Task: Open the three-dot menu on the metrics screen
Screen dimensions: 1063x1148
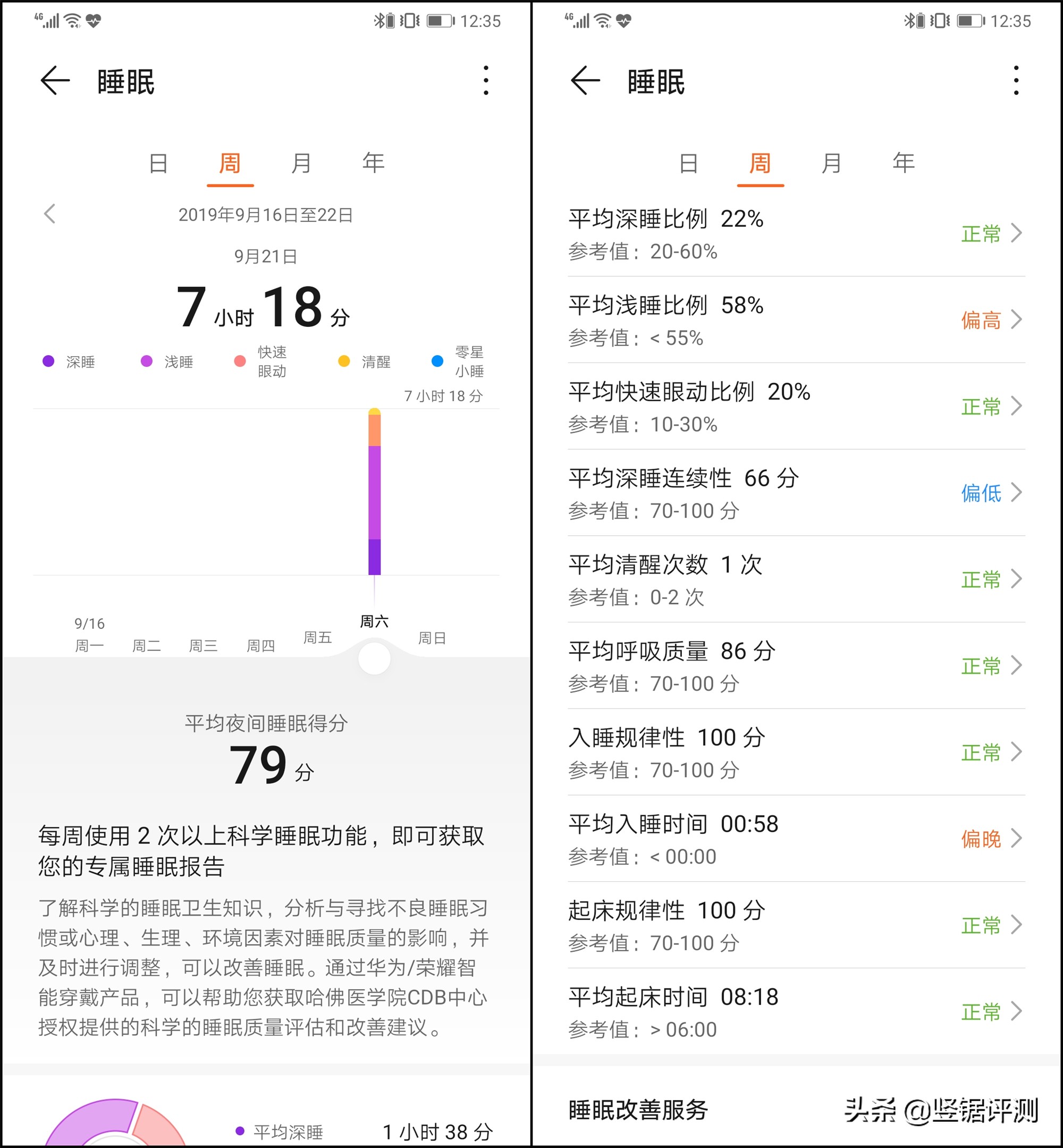Action: click(1015, 81)
